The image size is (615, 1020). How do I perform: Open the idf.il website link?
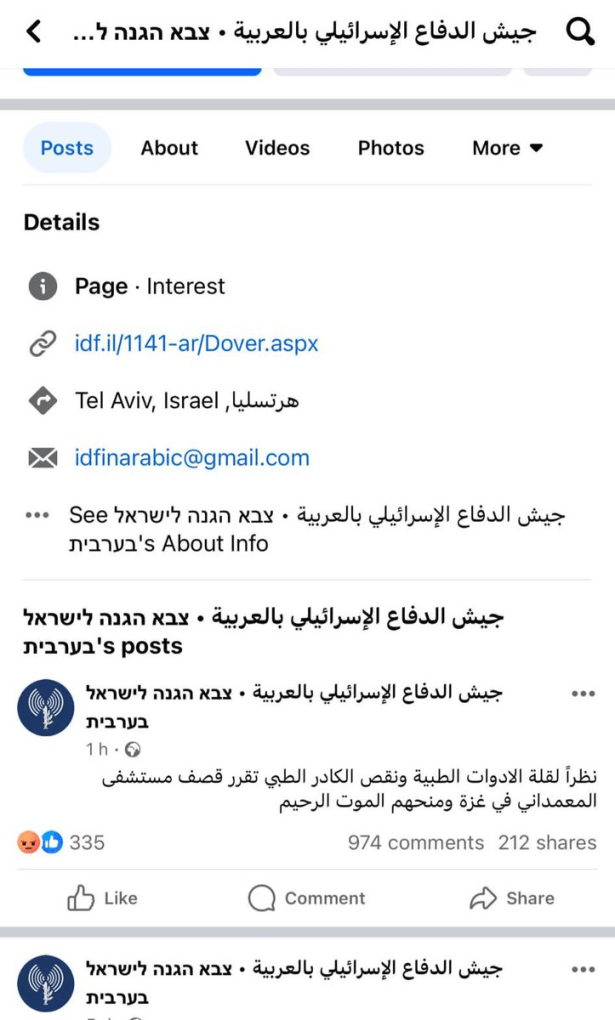tap(196, 344)
